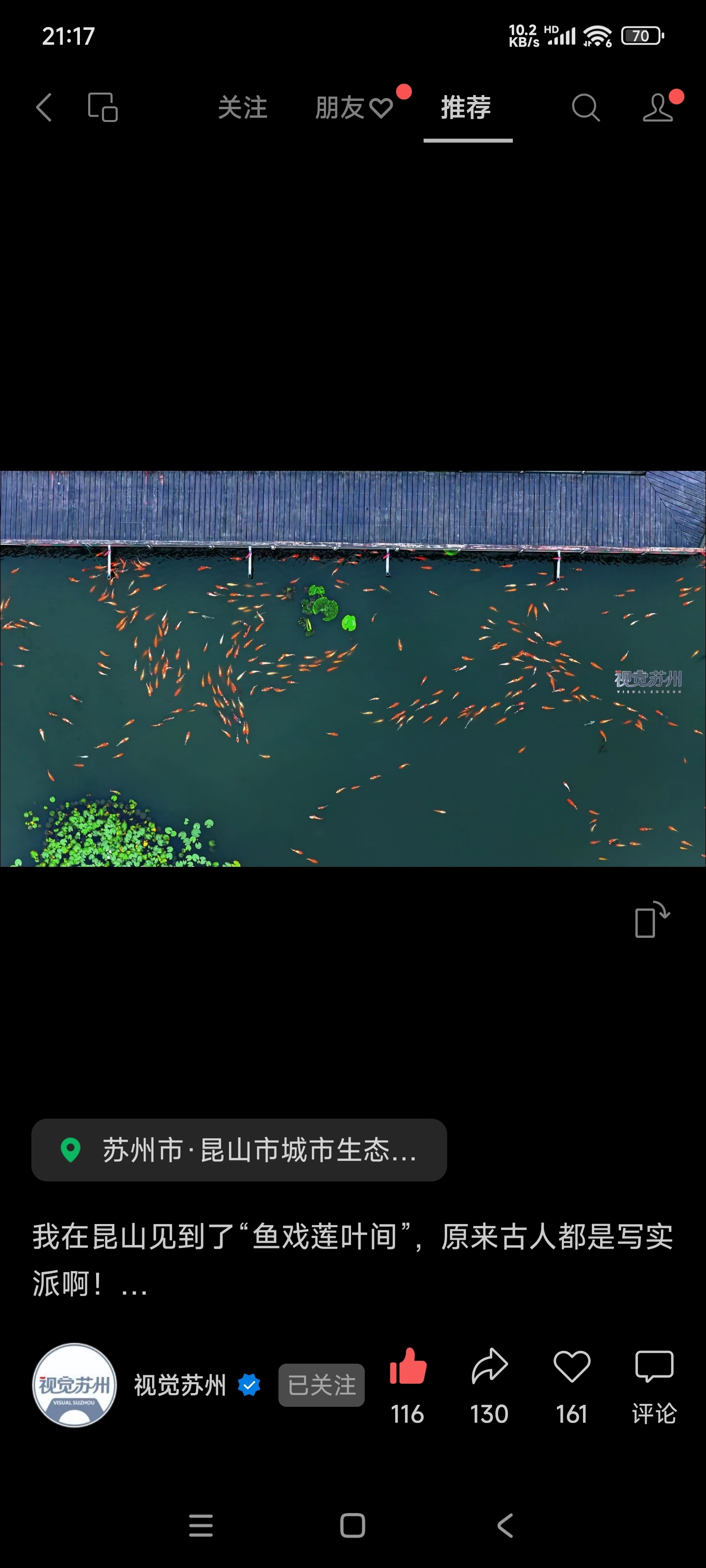Switch to the 关注 tab
Viewport: 706px width, 1568px height.
click(242, 108)
